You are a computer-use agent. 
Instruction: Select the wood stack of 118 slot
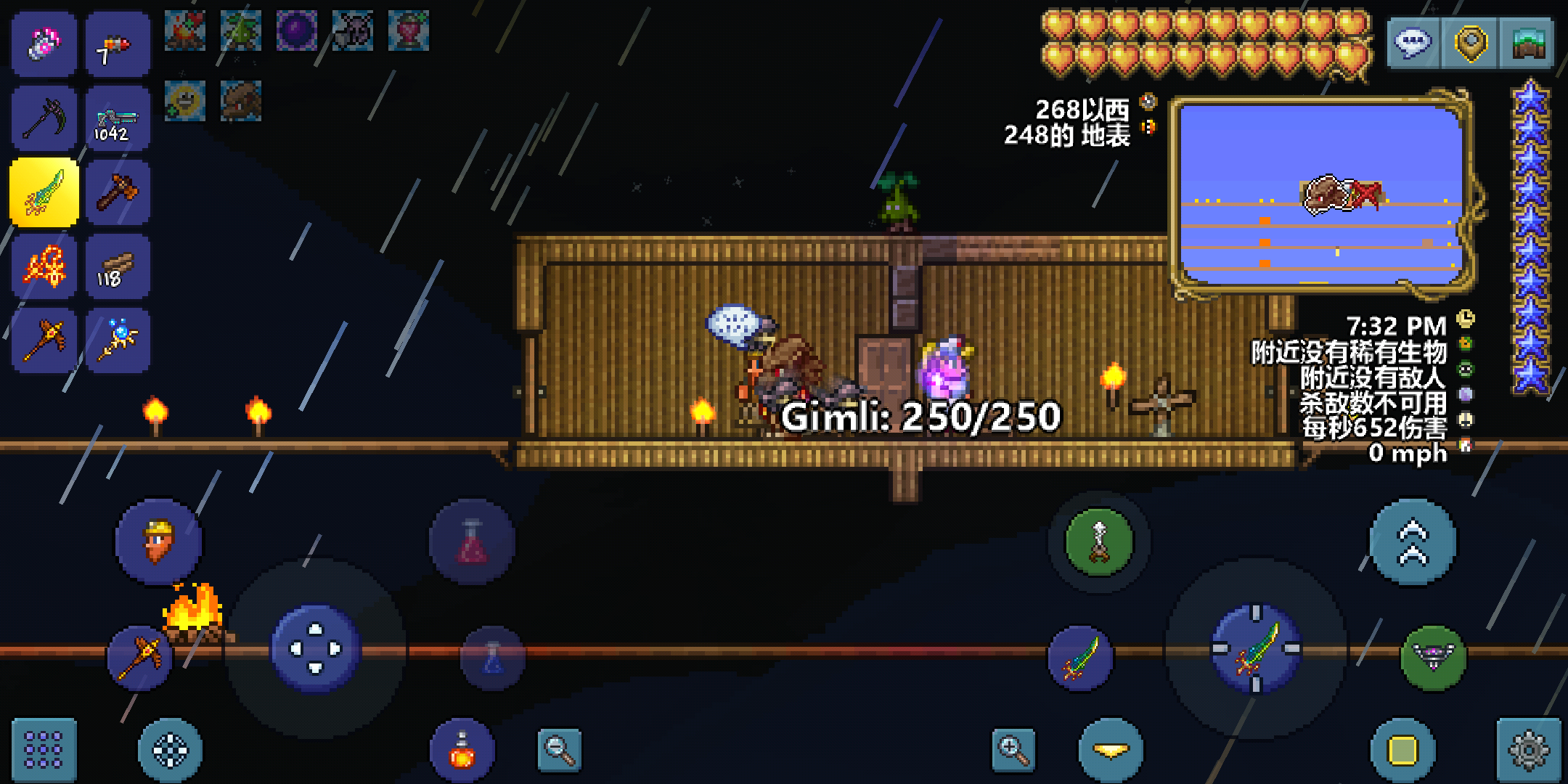click(117, 266)
